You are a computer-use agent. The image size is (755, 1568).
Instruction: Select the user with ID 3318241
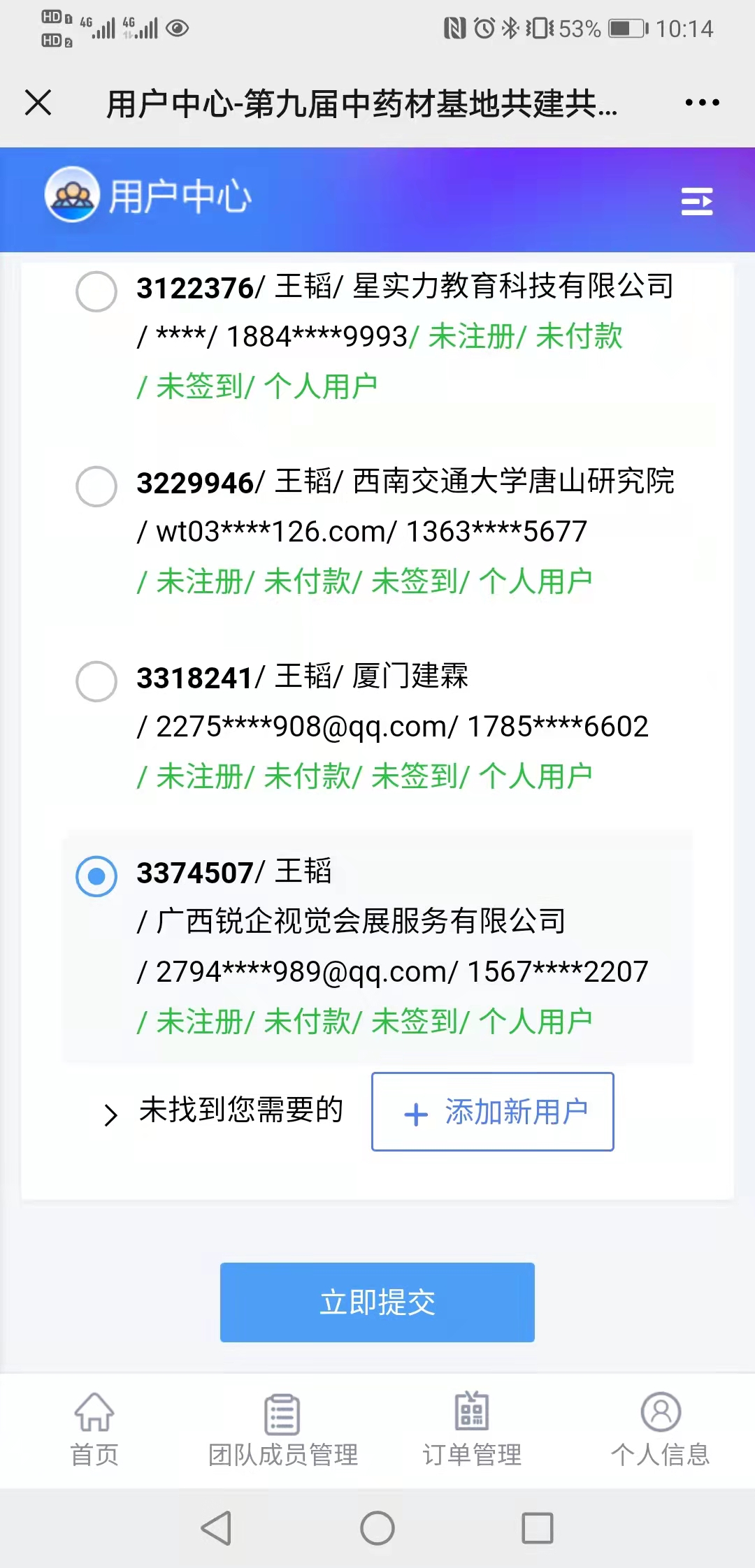pyautogui.click(x=96, y=681)
